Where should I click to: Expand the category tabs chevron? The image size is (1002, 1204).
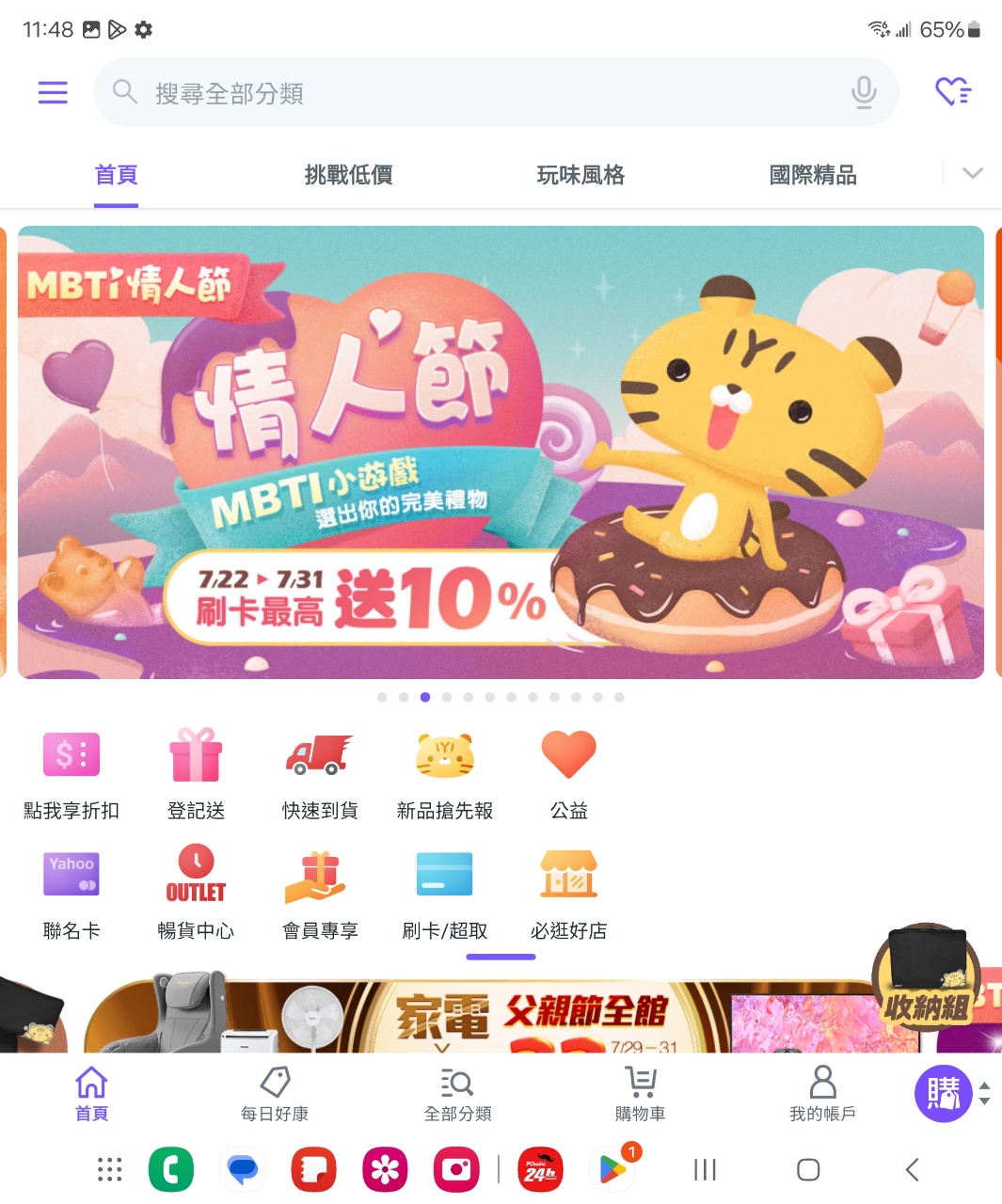tap(972, 173)
